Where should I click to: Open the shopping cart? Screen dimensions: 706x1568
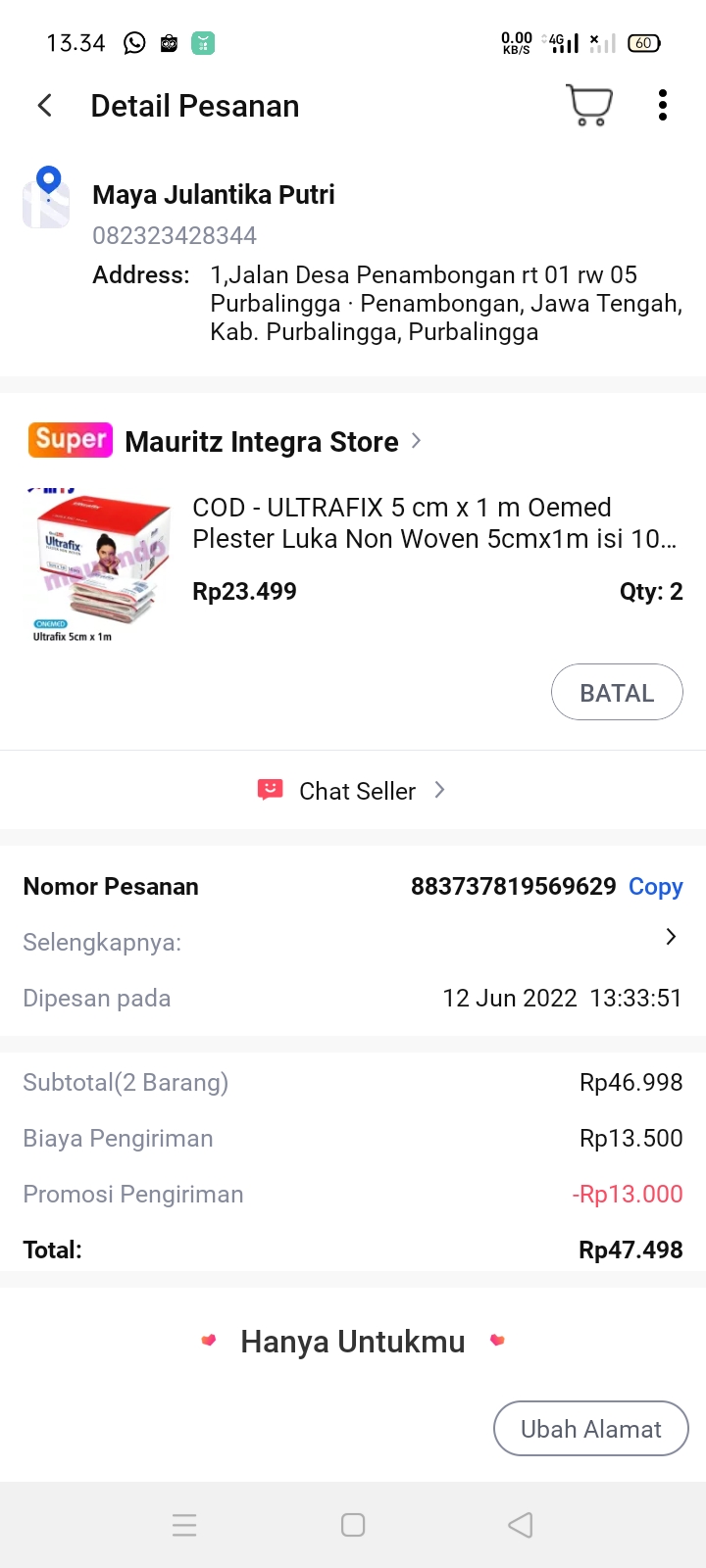pyautogui.click(x=589, y=105)
